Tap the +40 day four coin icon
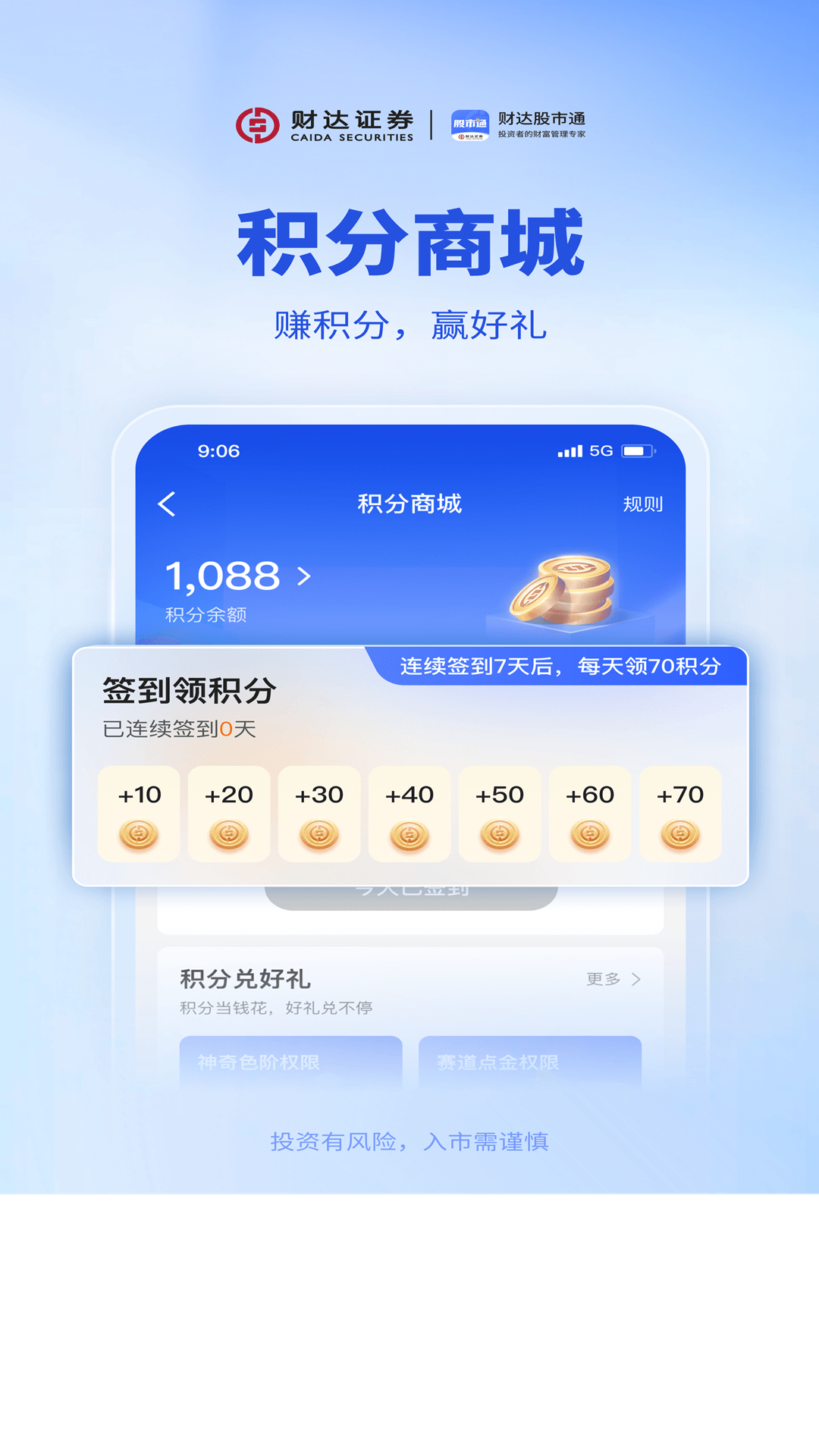819x1456 pixels. pyautogui.click(x=409, y=833)
